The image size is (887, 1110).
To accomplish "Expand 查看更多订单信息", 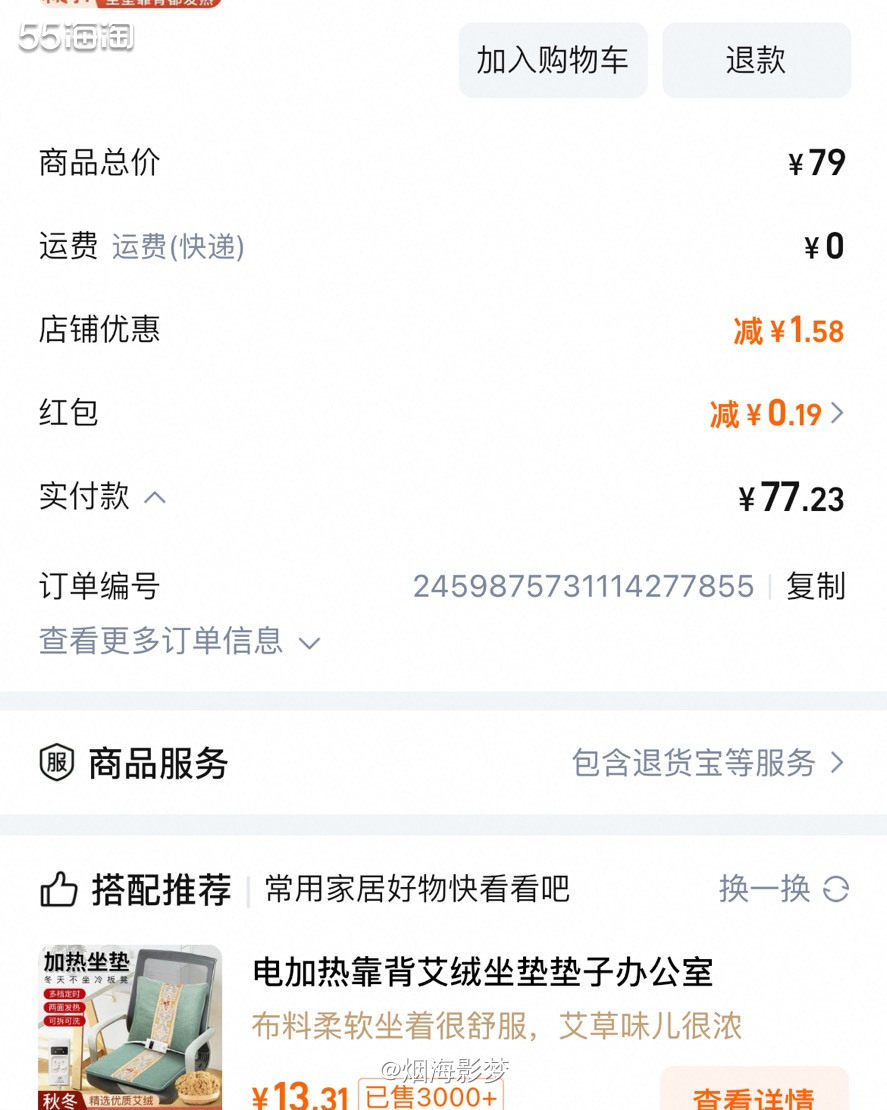I will pos(180,641).
